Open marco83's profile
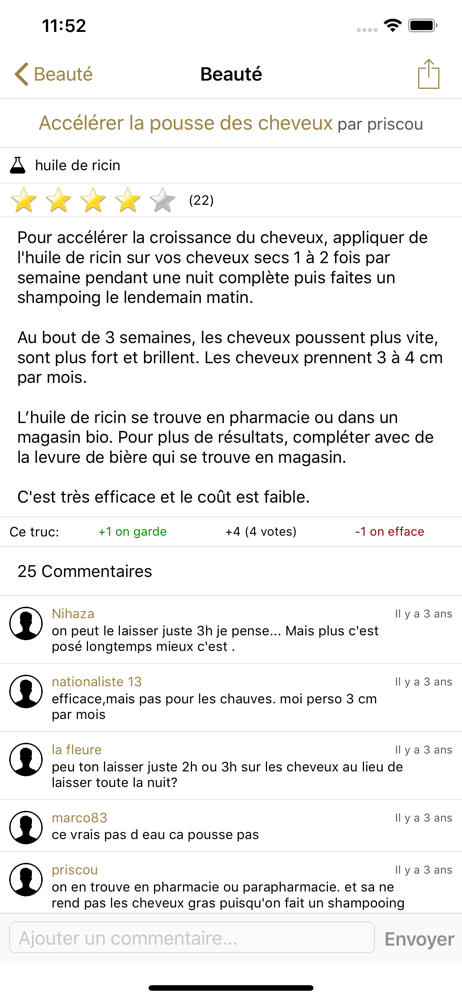The height and width of the screenshot is (1000, 462). [x=79, y=818]
